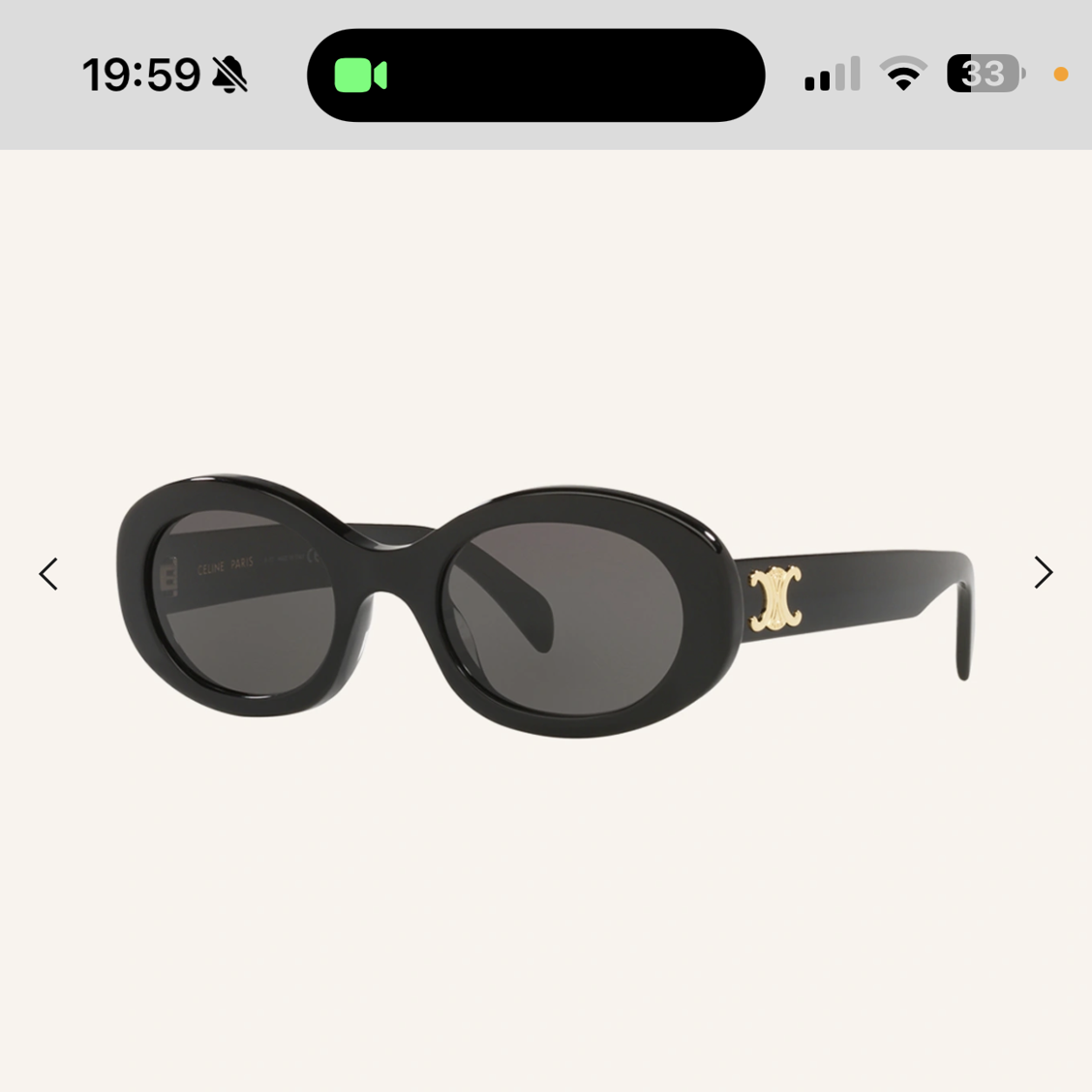Go to the next product image

(x=1043, y=572)
